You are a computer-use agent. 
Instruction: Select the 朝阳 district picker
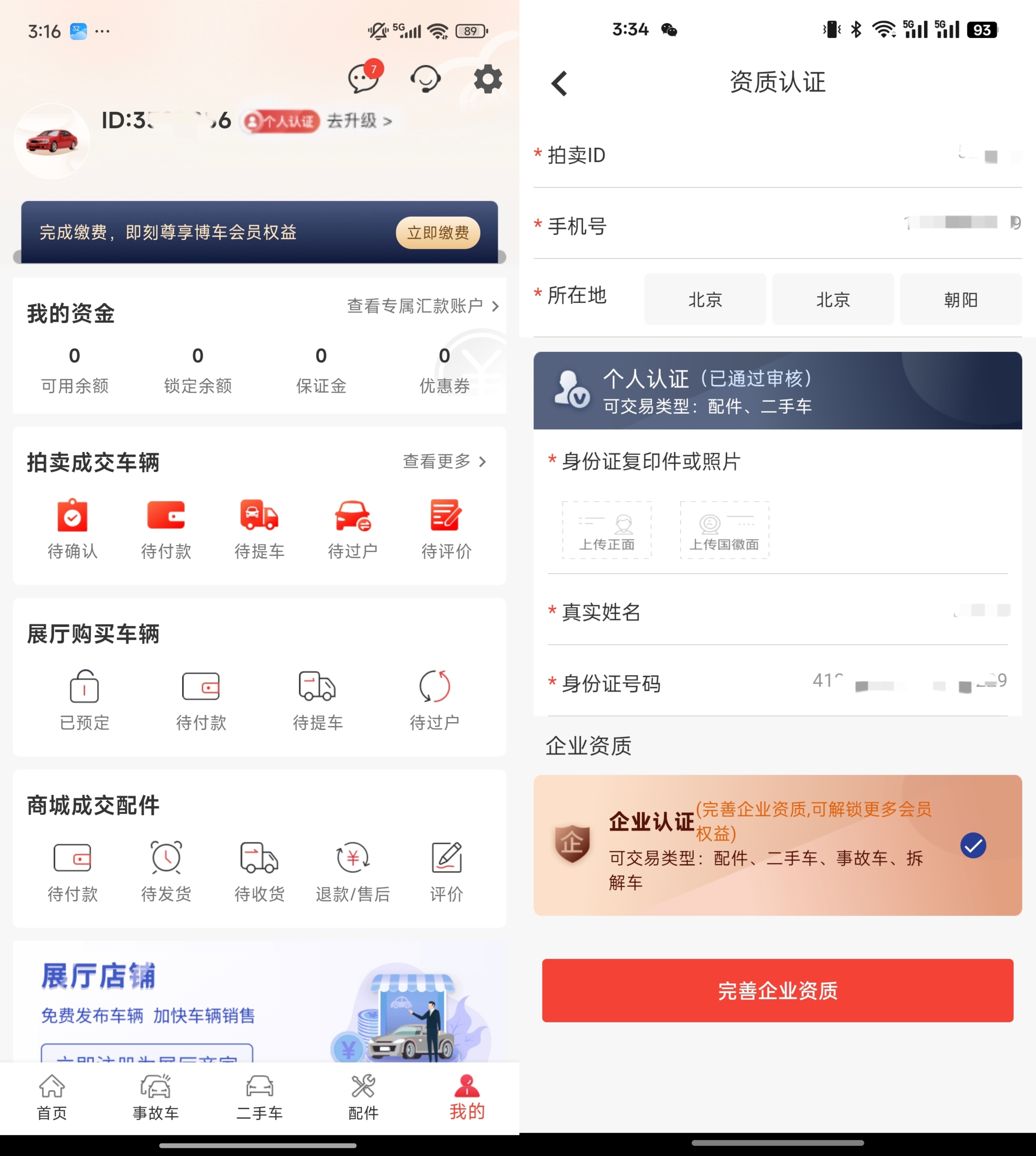point(960,299)
